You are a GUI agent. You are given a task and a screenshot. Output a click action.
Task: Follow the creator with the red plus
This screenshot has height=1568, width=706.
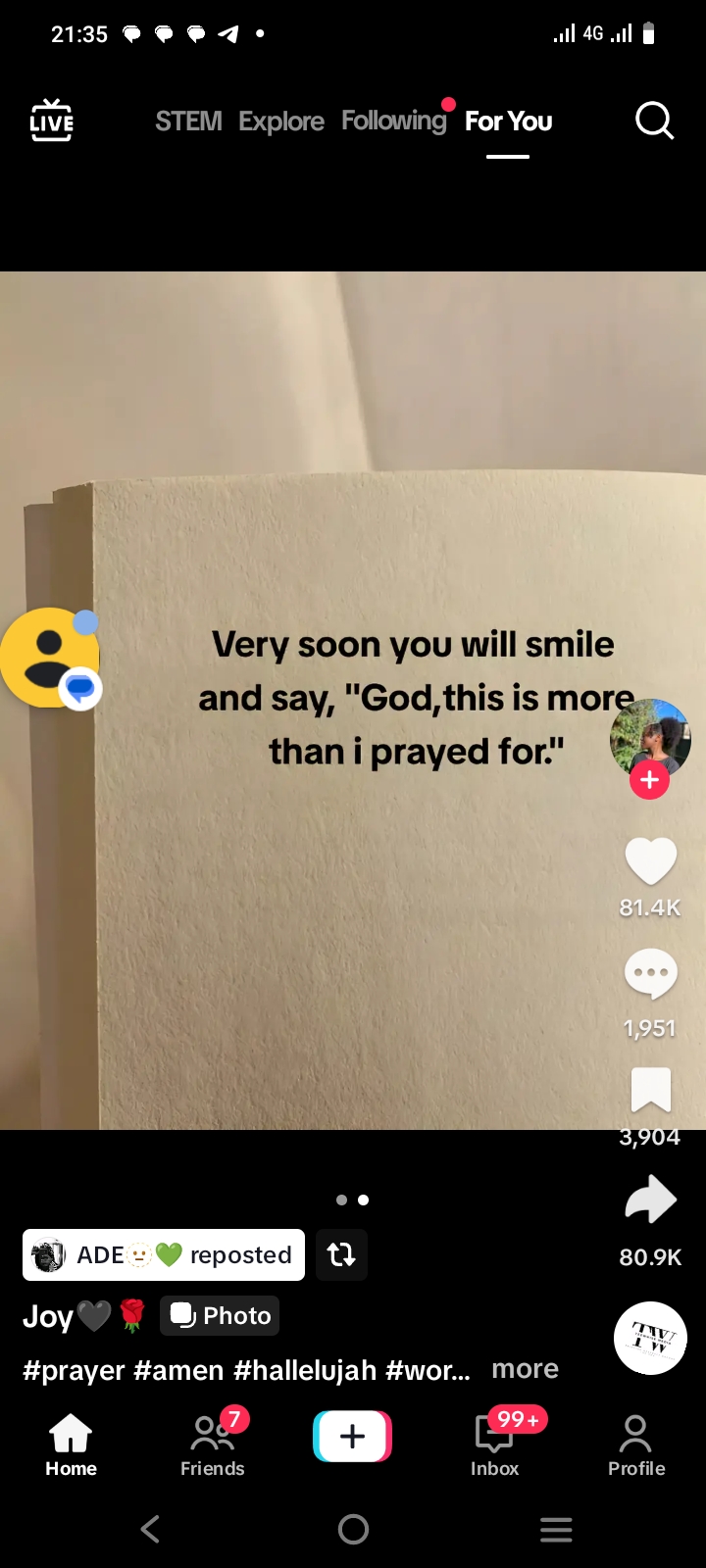pos(649,780)
